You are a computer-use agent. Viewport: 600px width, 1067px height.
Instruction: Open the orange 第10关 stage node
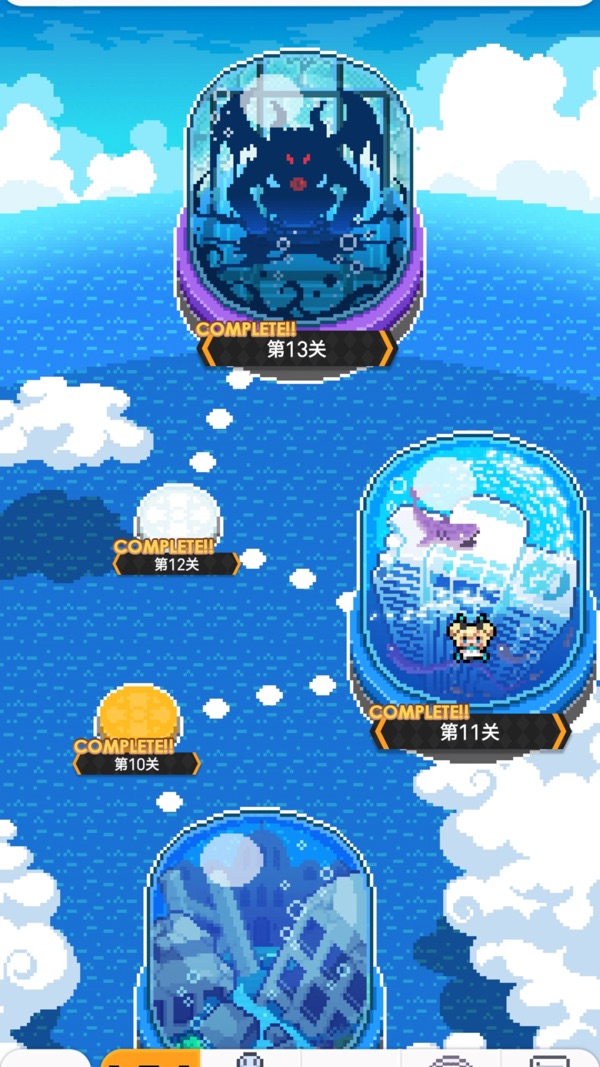[x=139, y=716]
